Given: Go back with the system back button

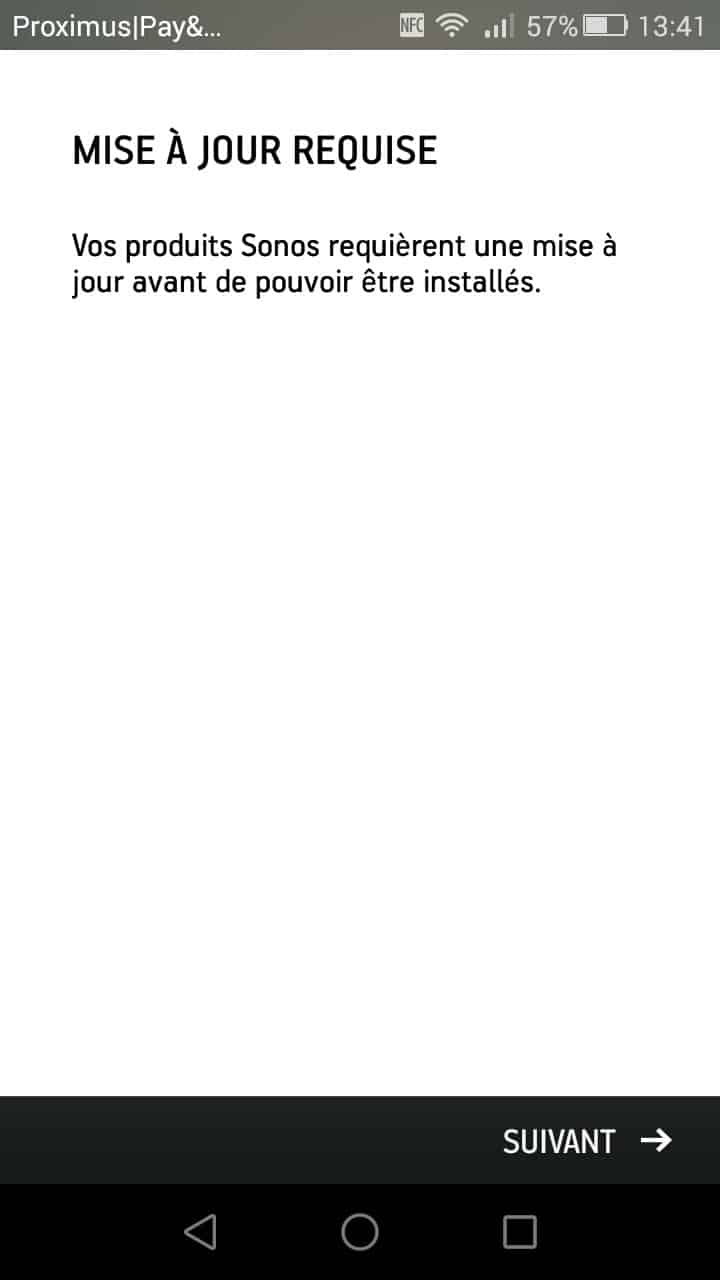Looking at the screenshot, I should tap(200, 1232).
